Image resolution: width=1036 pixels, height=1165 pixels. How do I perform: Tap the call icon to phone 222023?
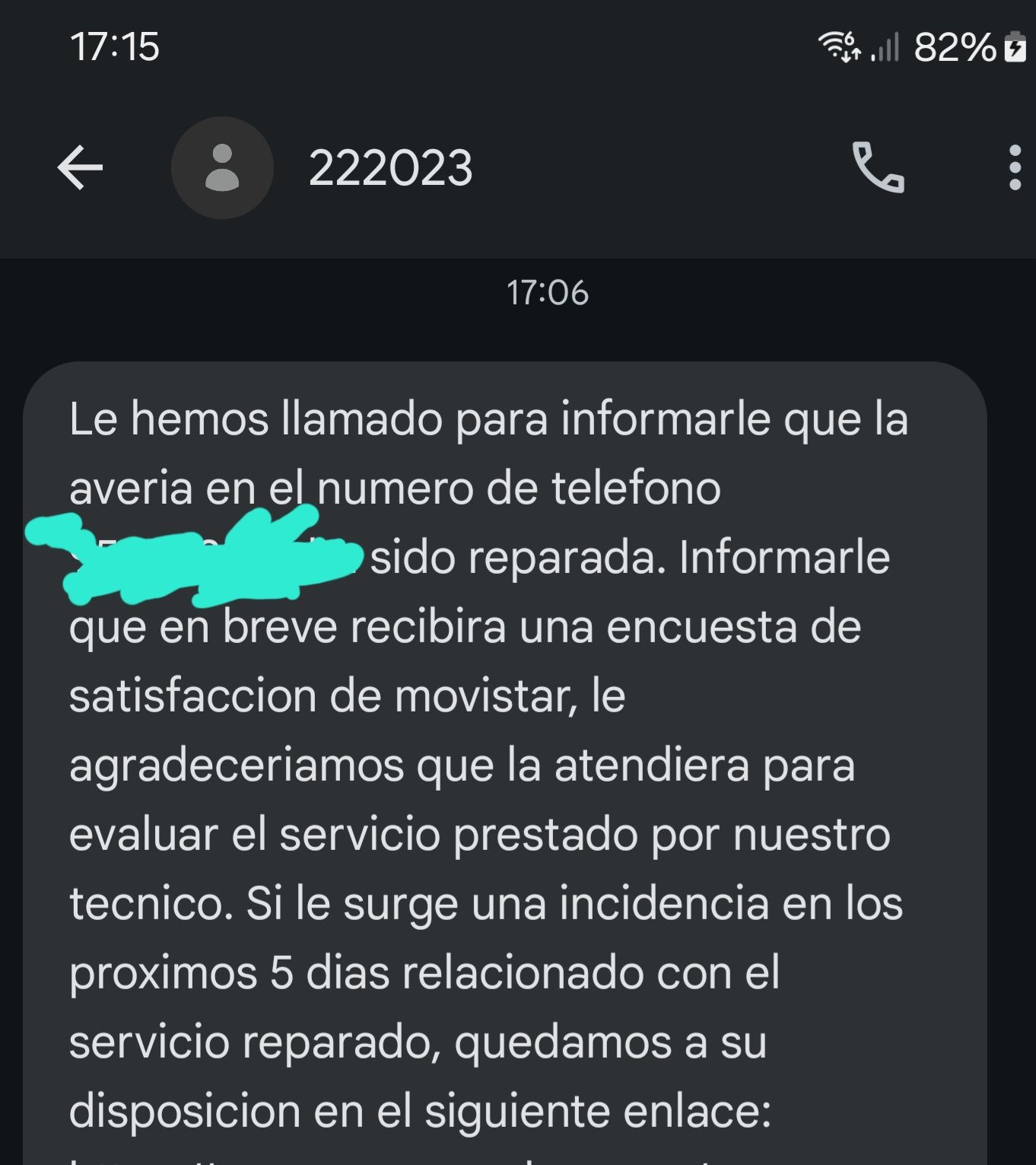pos(879,168)
